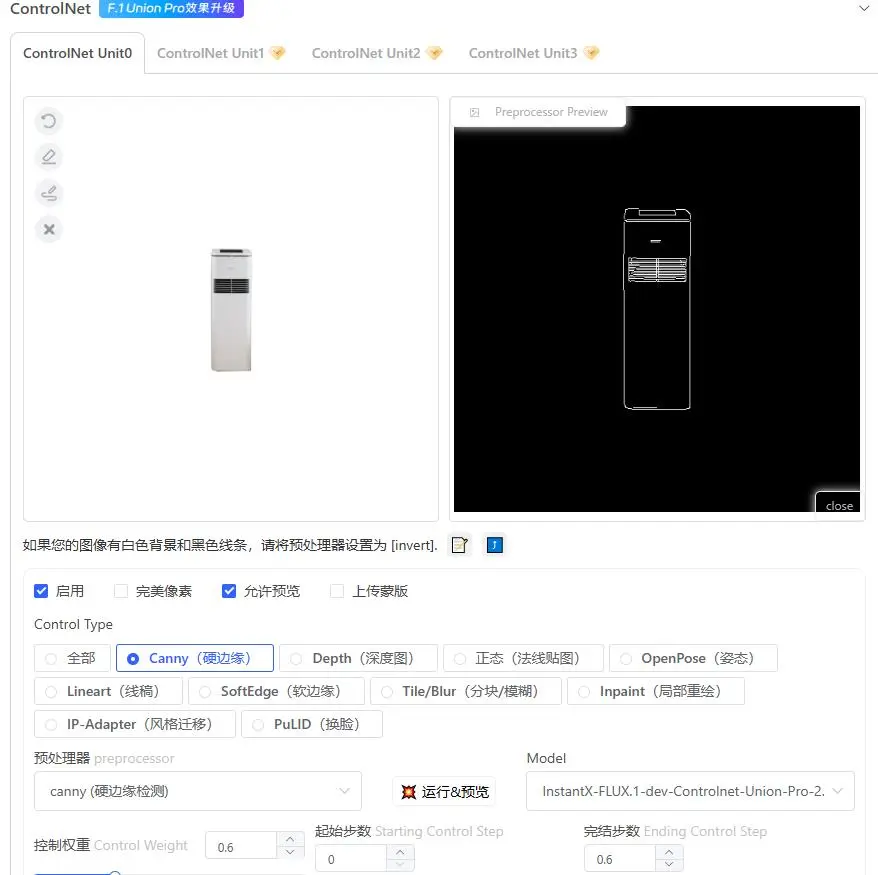The height and width of the screenshot is (875, 878).
Task: Check the 上传蒙版 box
Action: tap(337, 591)
